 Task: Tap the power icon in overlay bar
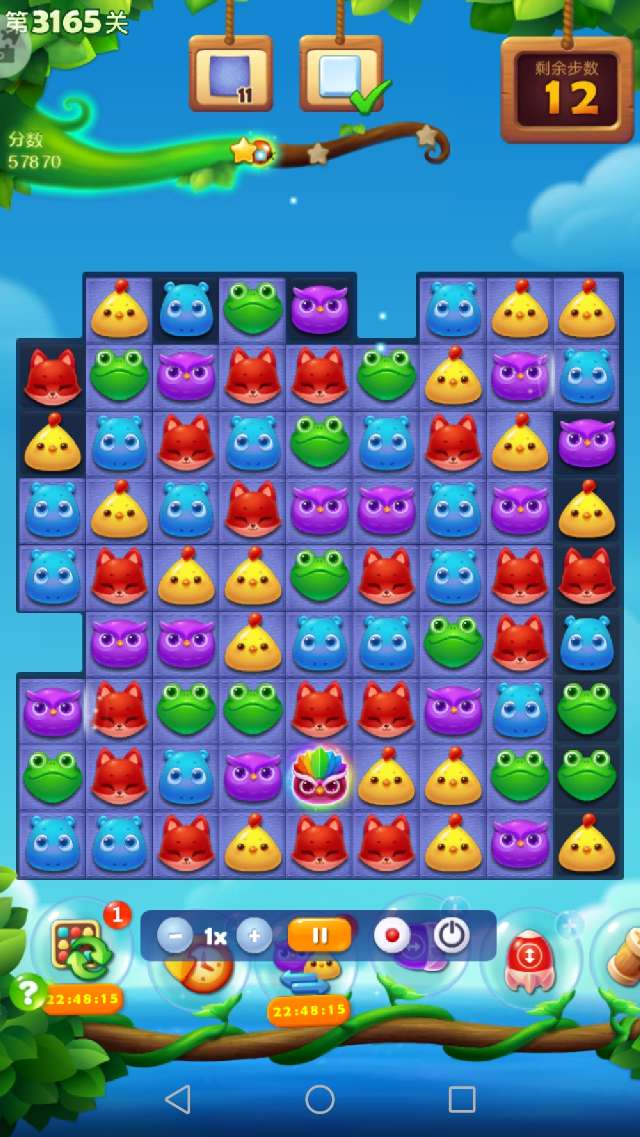(452, 936)
